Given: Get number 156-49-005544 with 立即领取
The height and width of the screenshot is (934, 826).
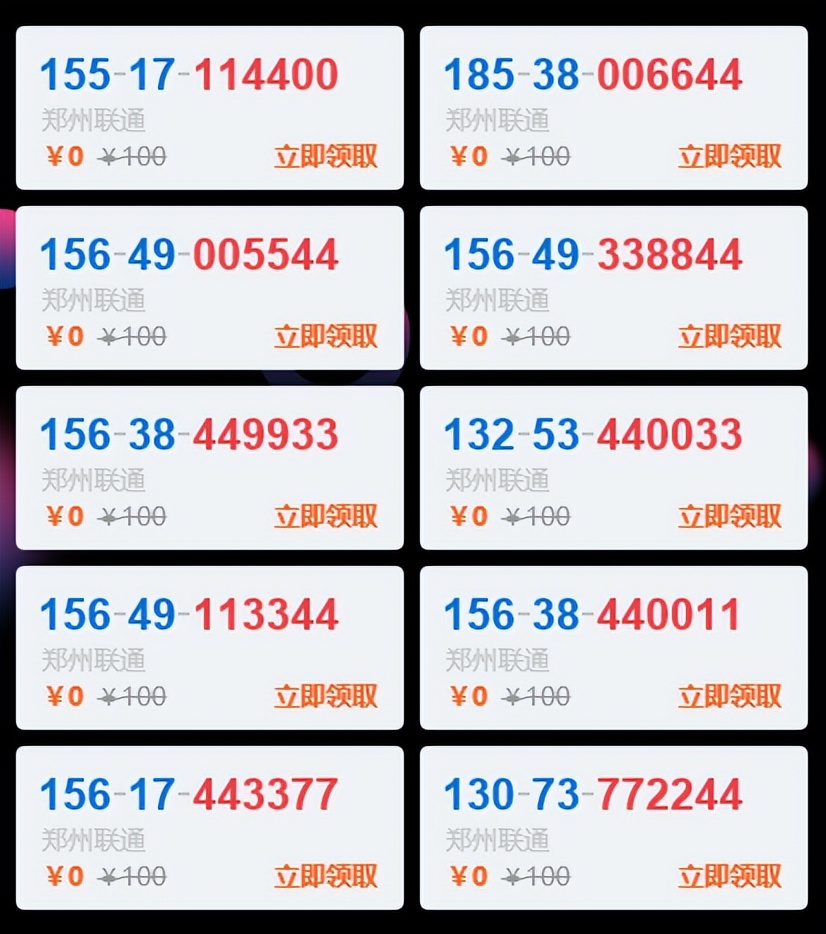Looking at the screenshot, I should click(x=326, y=336).
